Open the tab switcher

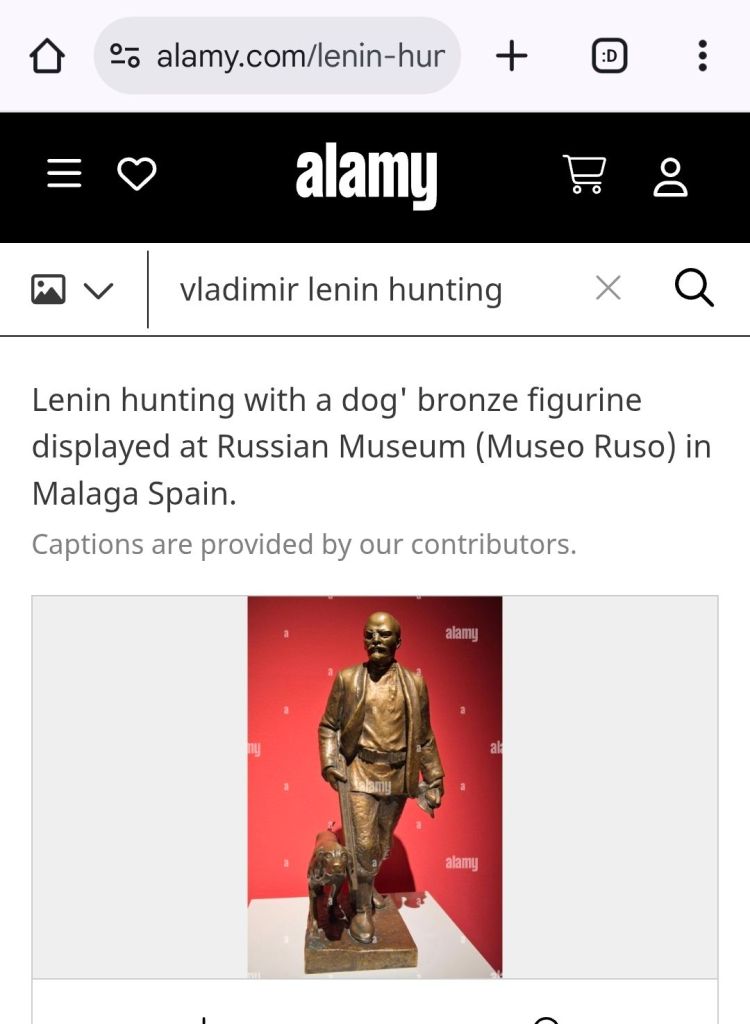[609, 57]
